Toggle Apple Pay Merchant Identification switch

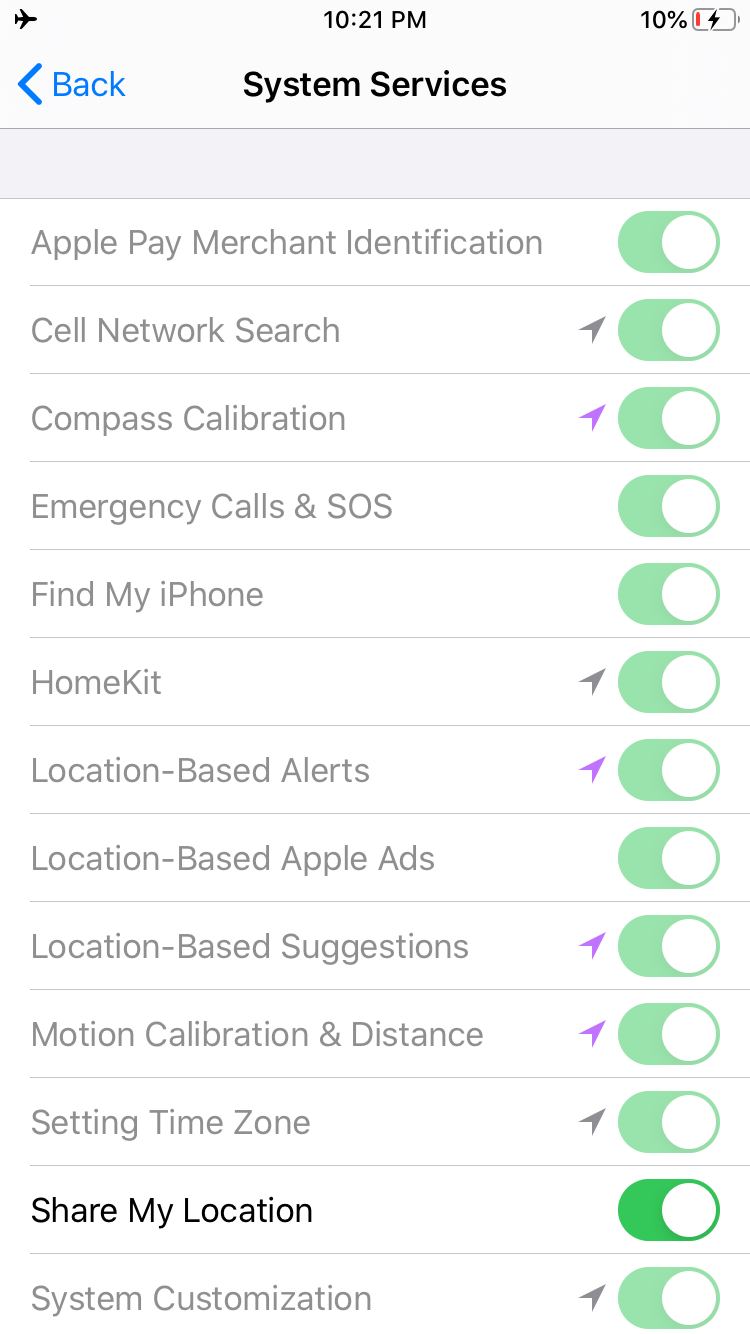[668, 243]
